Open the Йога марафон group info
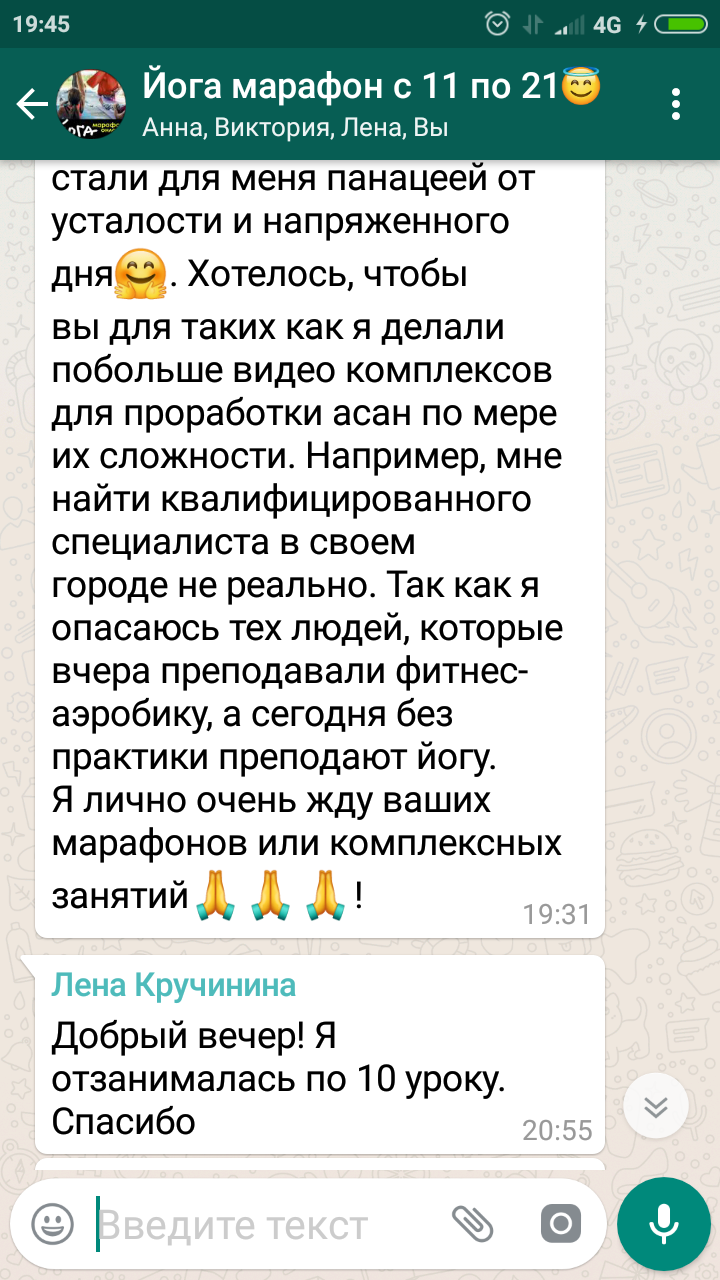Screen dimensions: 720x1280 pyautogui.click(x=370, y=104)
